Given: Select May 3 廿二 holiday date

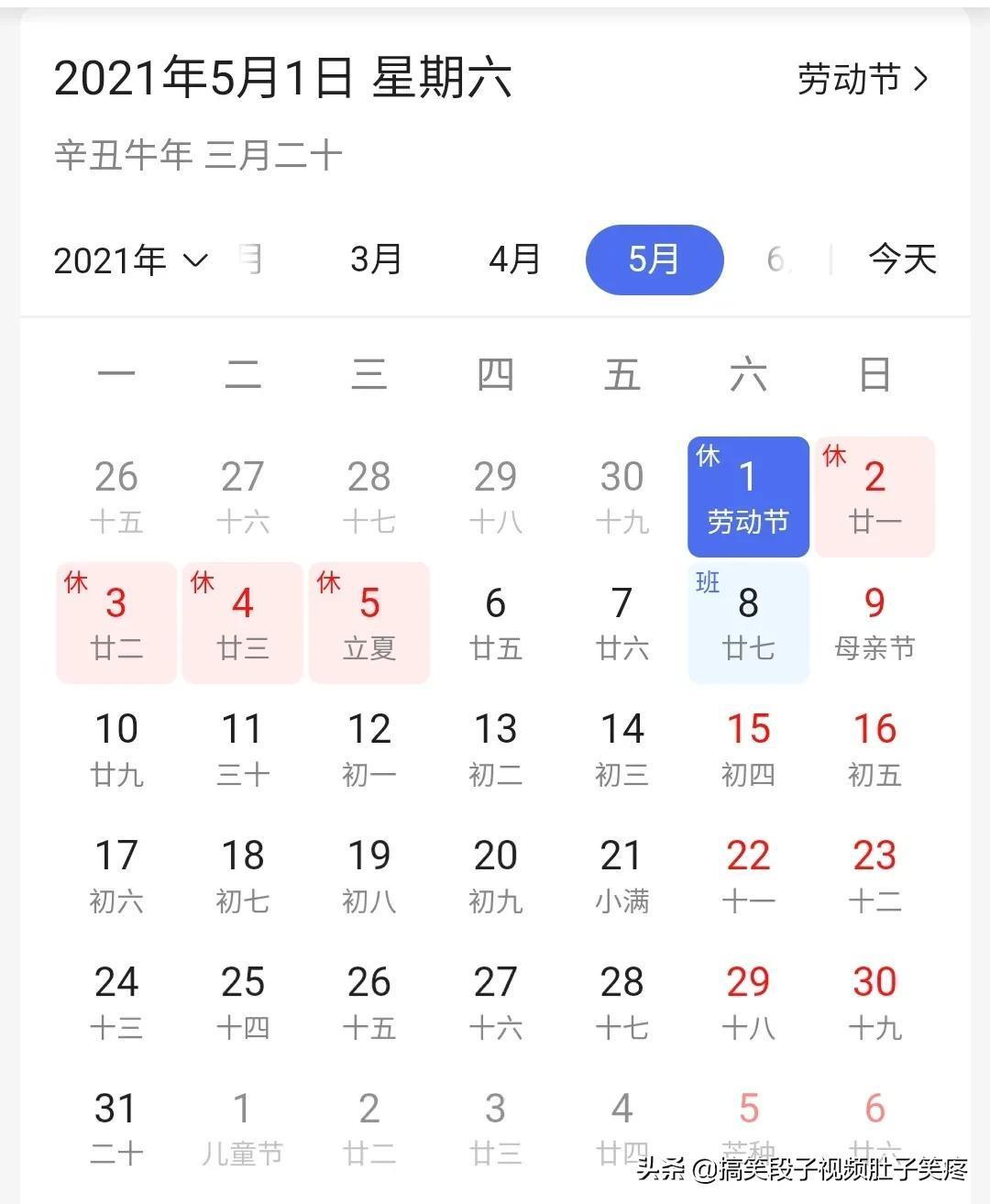Looking at the screenshot, I should (x=115, y=623).
